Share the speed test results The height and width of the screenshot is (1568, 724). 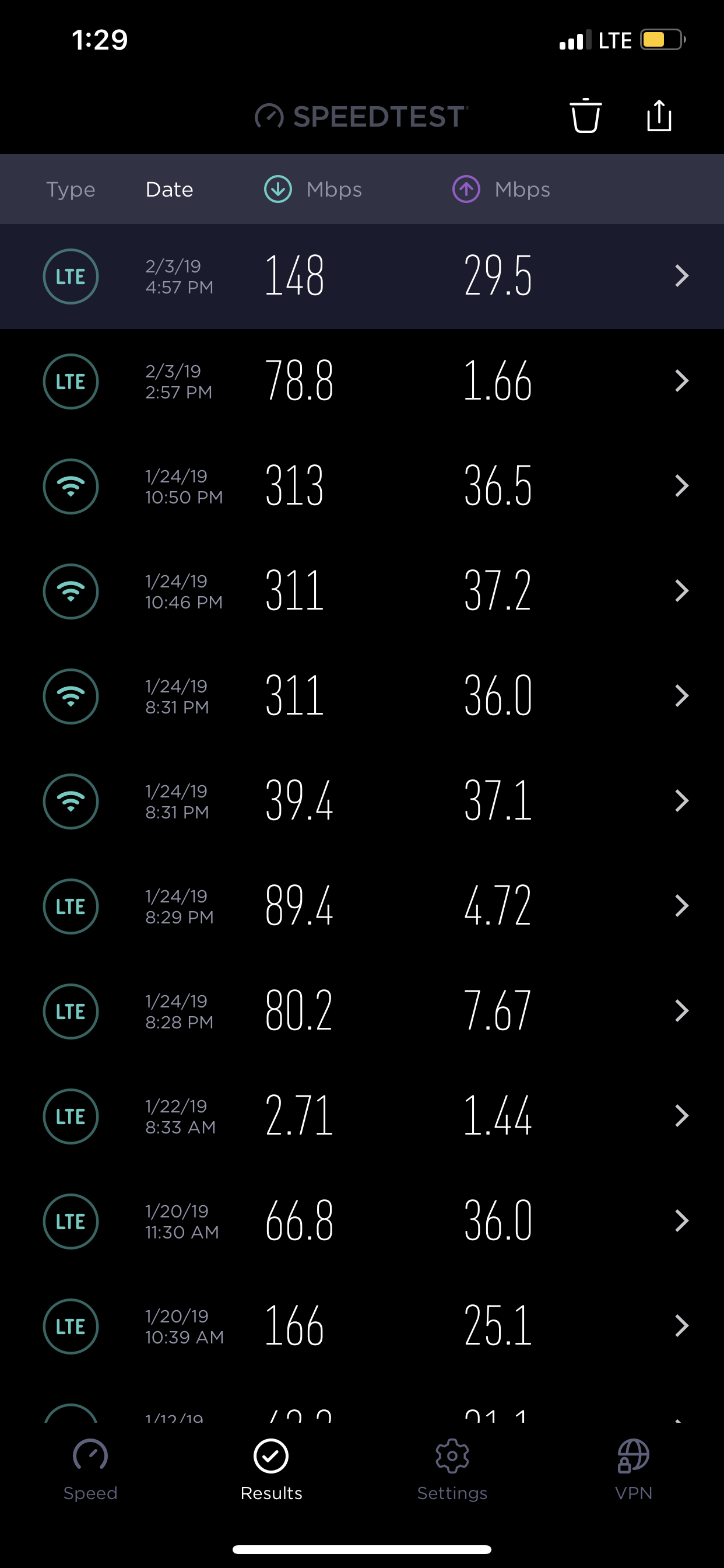[x=659, y=116]
